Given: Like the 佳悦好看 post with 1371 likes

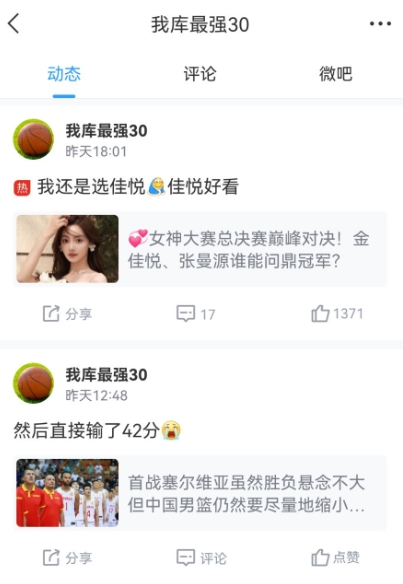Looking at the screenshot, I should (337, 314).
